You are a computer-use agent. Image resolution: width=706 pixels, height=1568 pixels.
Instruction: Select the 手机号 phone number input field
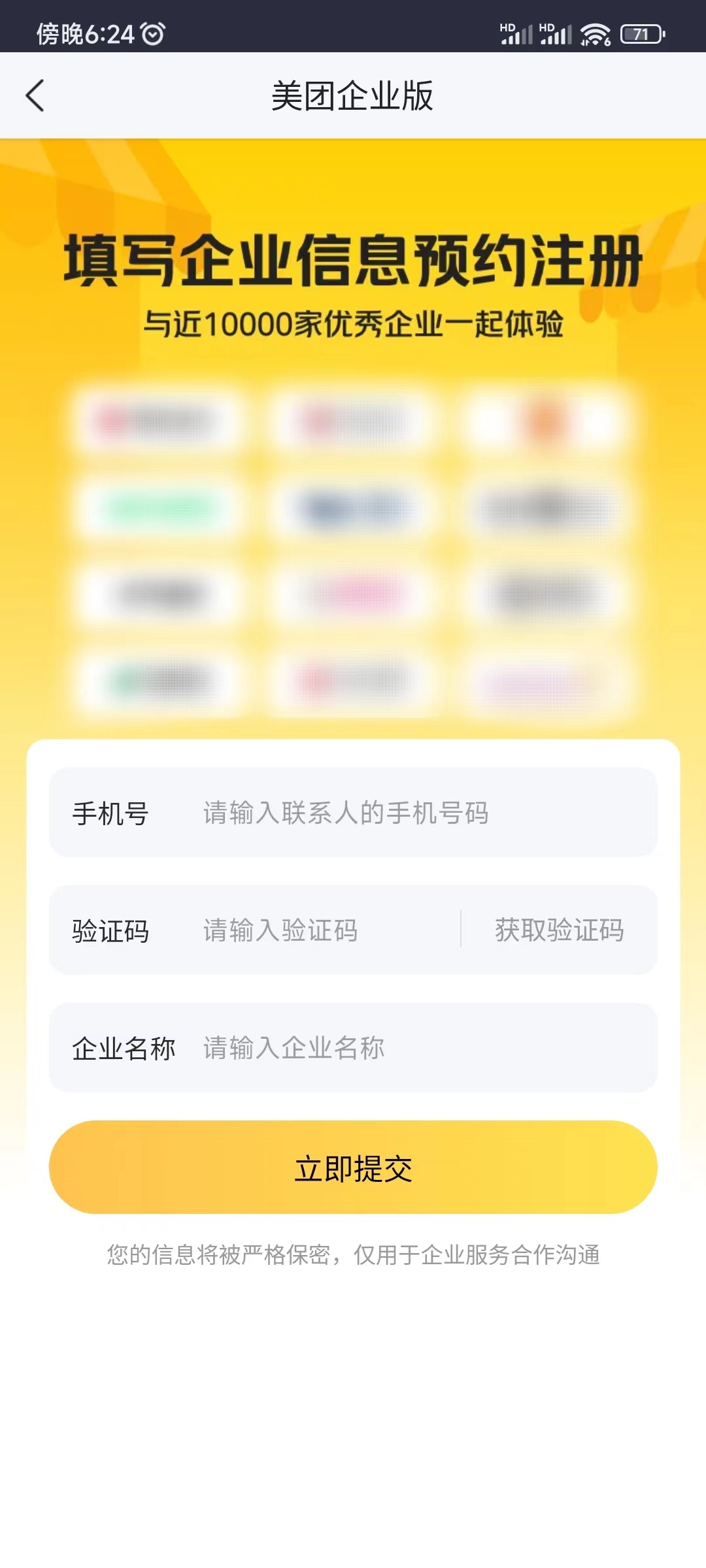[x=392, y=812]
